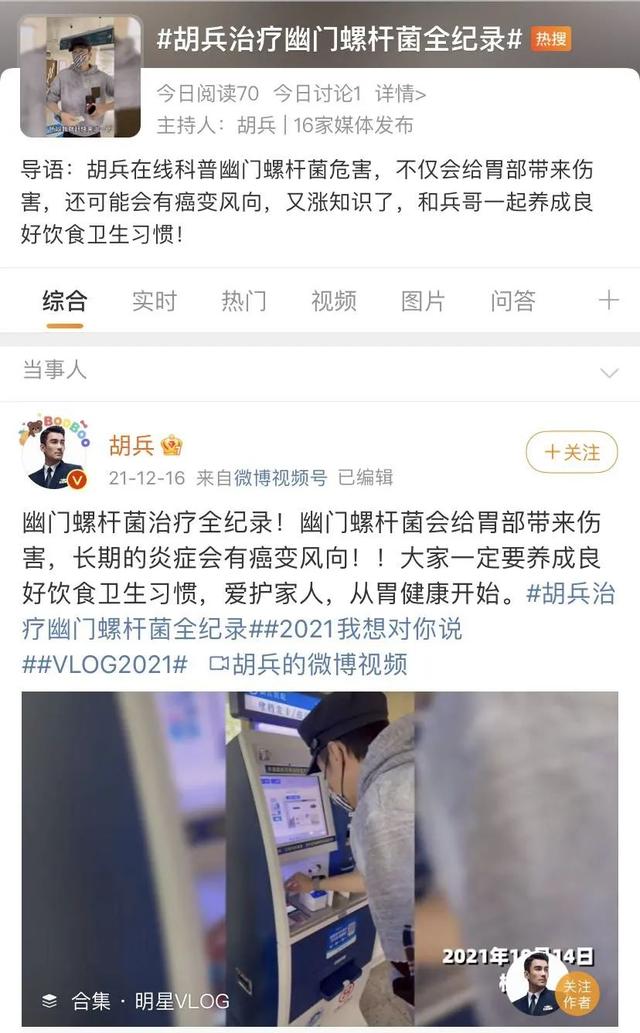Open the 胡兵的微博视频 link
This screenshot has height=1033, width=640.
pos(308,664)
